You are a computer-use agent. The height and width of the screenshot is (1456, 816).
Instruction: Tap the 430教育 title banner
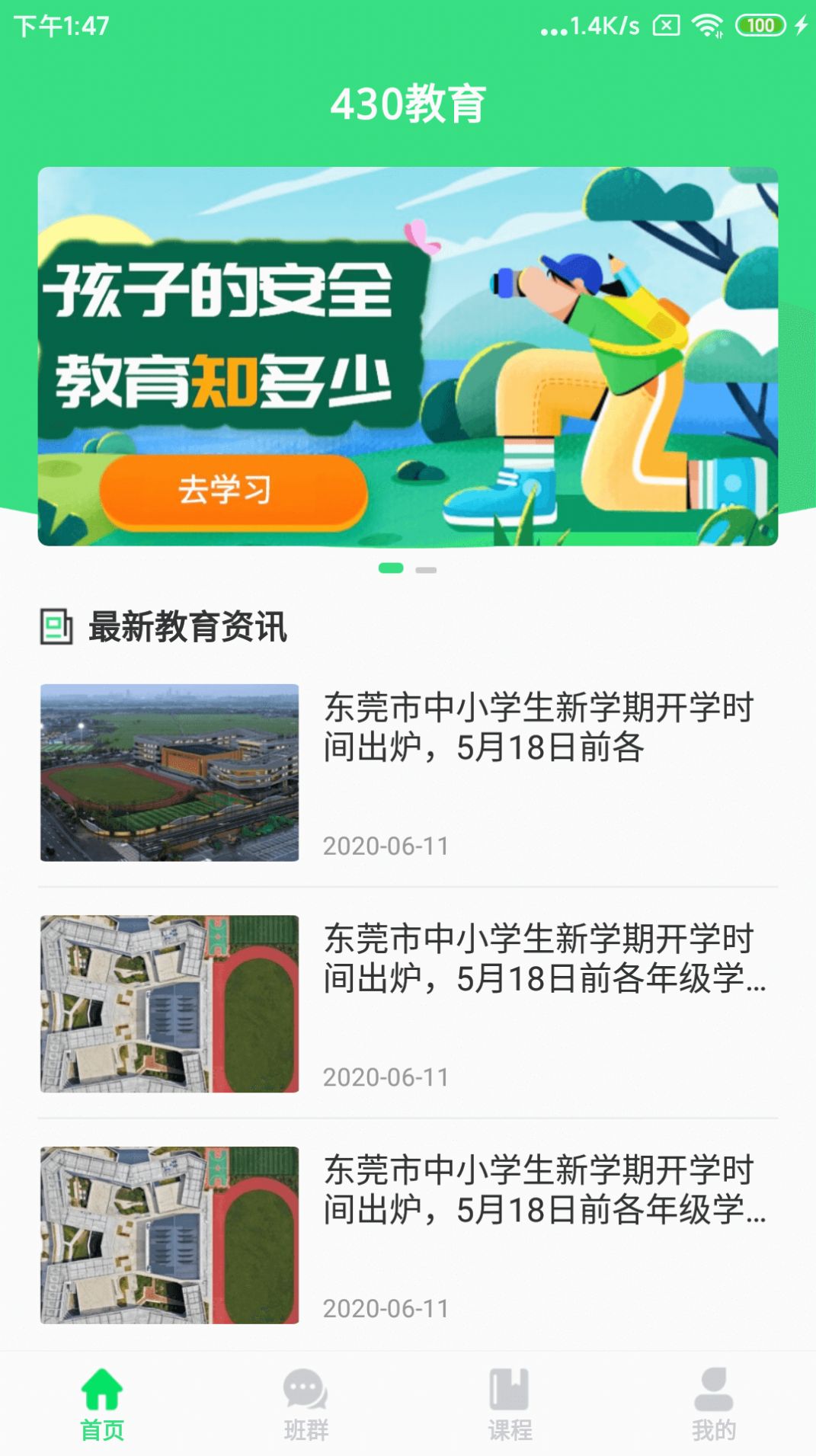click(x=408, y=106)
